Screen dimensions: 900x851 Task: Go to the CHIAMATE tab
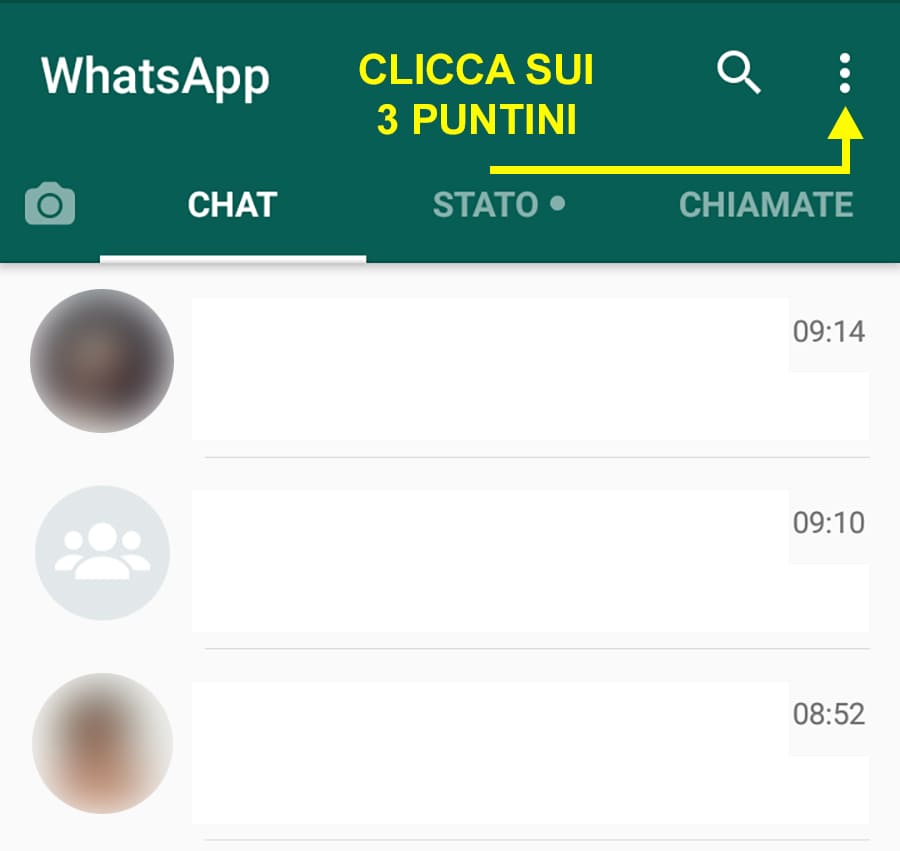(x=765, y=205)
